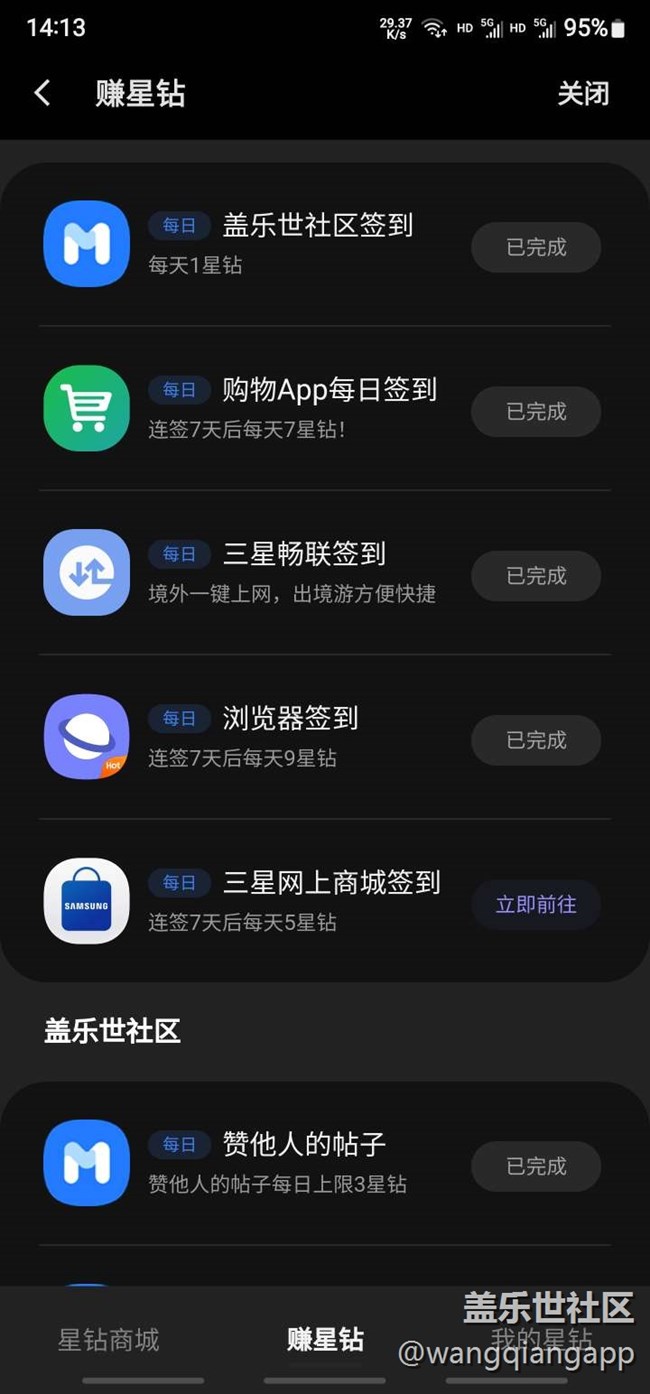Screen dimensions: 650x1394
Task: Tap 已完成 next to 三星畅联签到
Action: 536,576
